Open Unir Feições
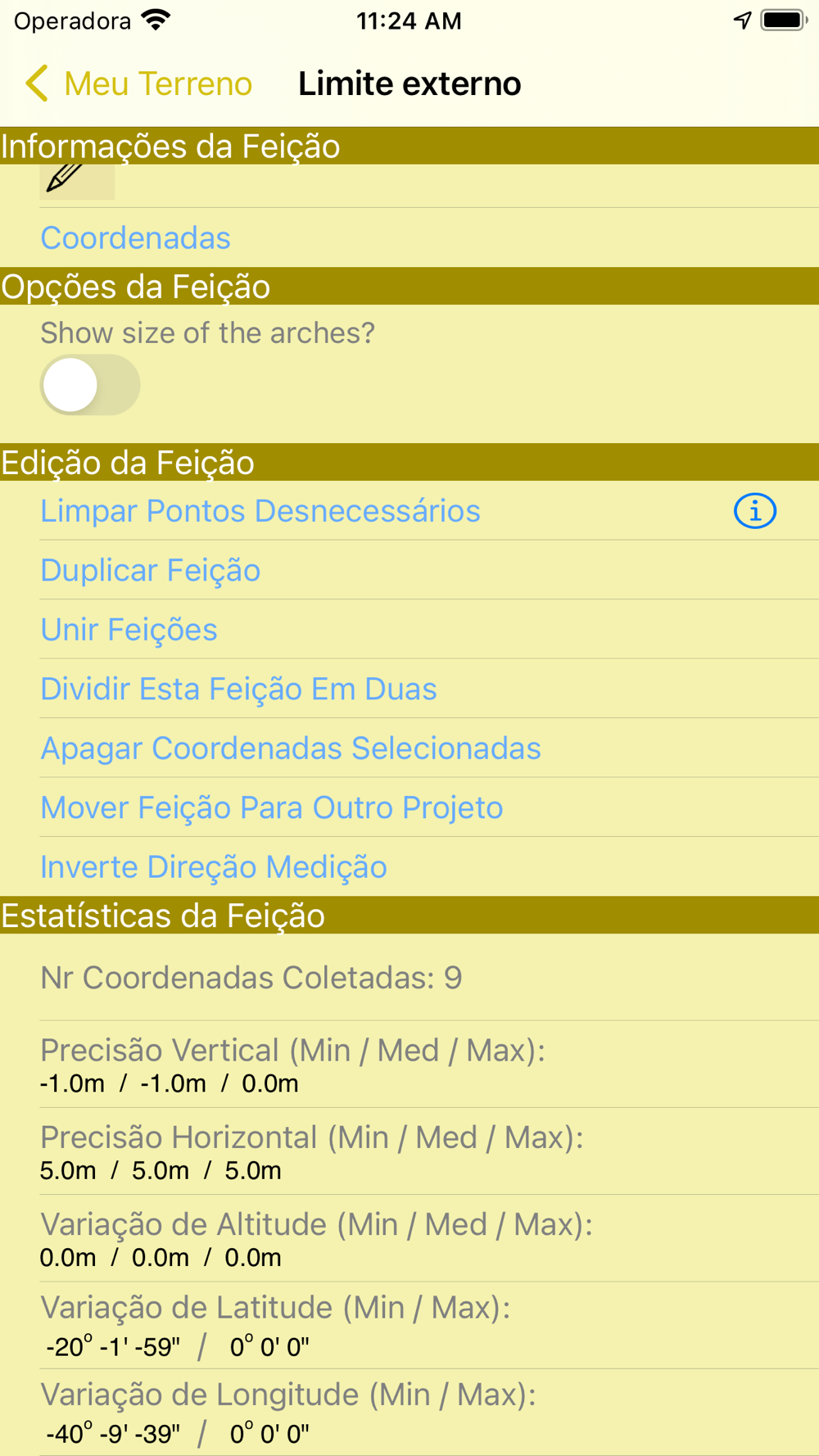Screen dimensions: 819x1456 pyautogui.click(x=129, y=630)
